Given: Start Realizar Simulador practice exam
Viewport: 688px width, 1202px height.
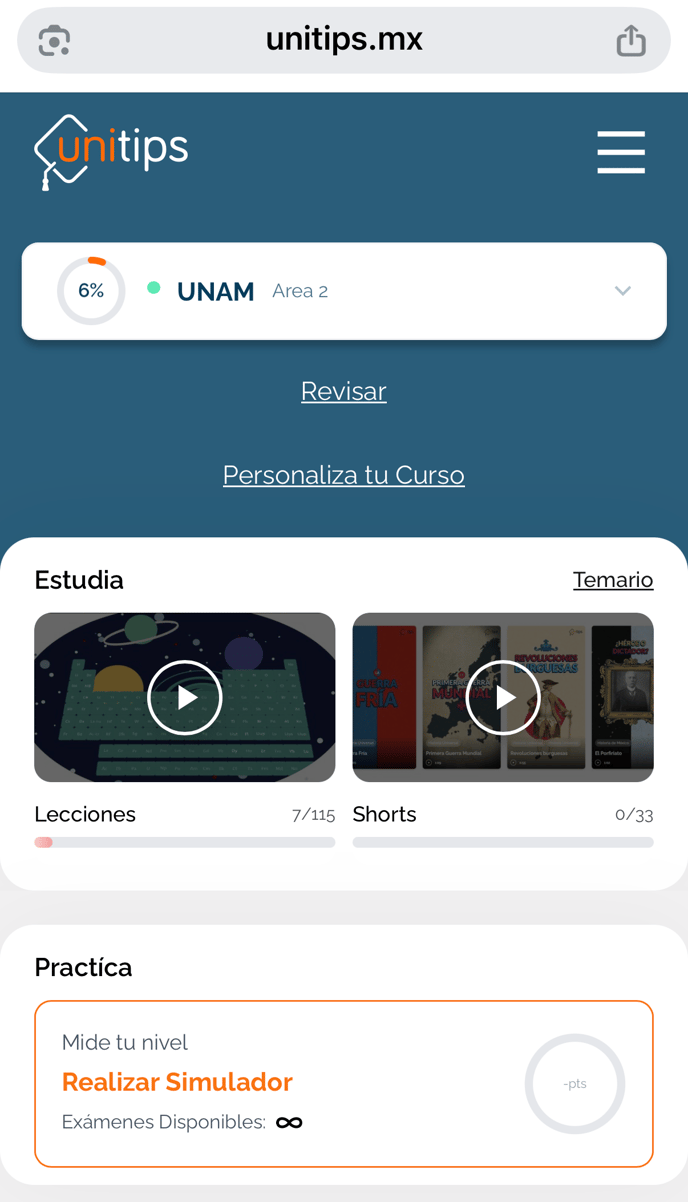Looking at the screenshot, I should tap(177, 1082).
